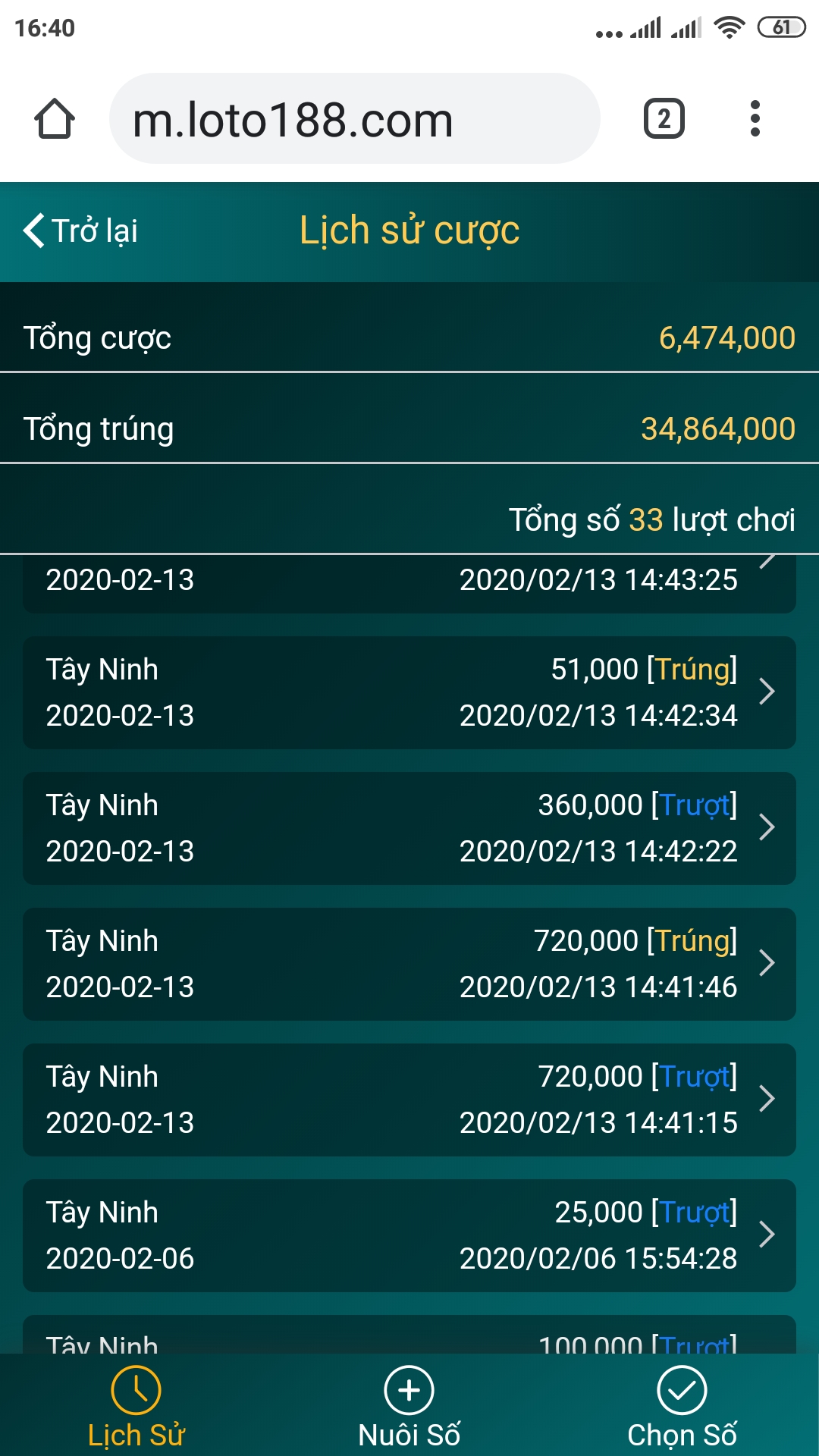Open the 51,000 Trúng bet record

click(x=409, y=692)
